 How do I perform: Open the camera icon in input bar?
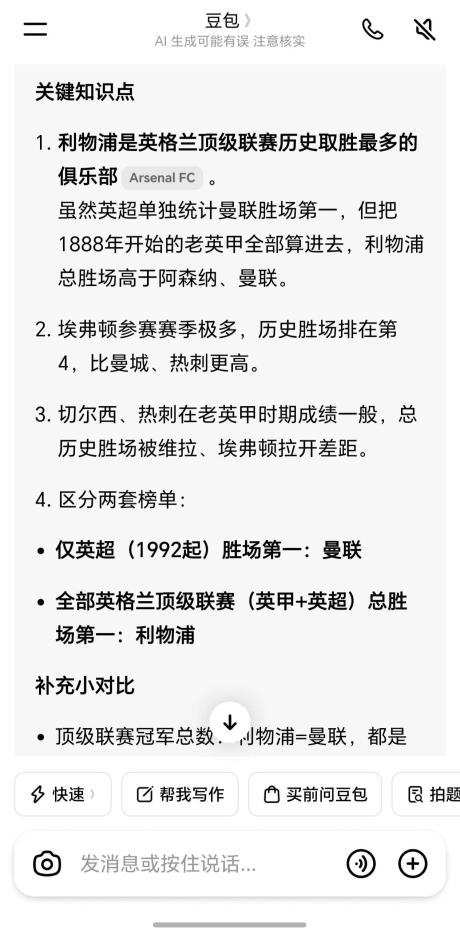coord(47,864)
